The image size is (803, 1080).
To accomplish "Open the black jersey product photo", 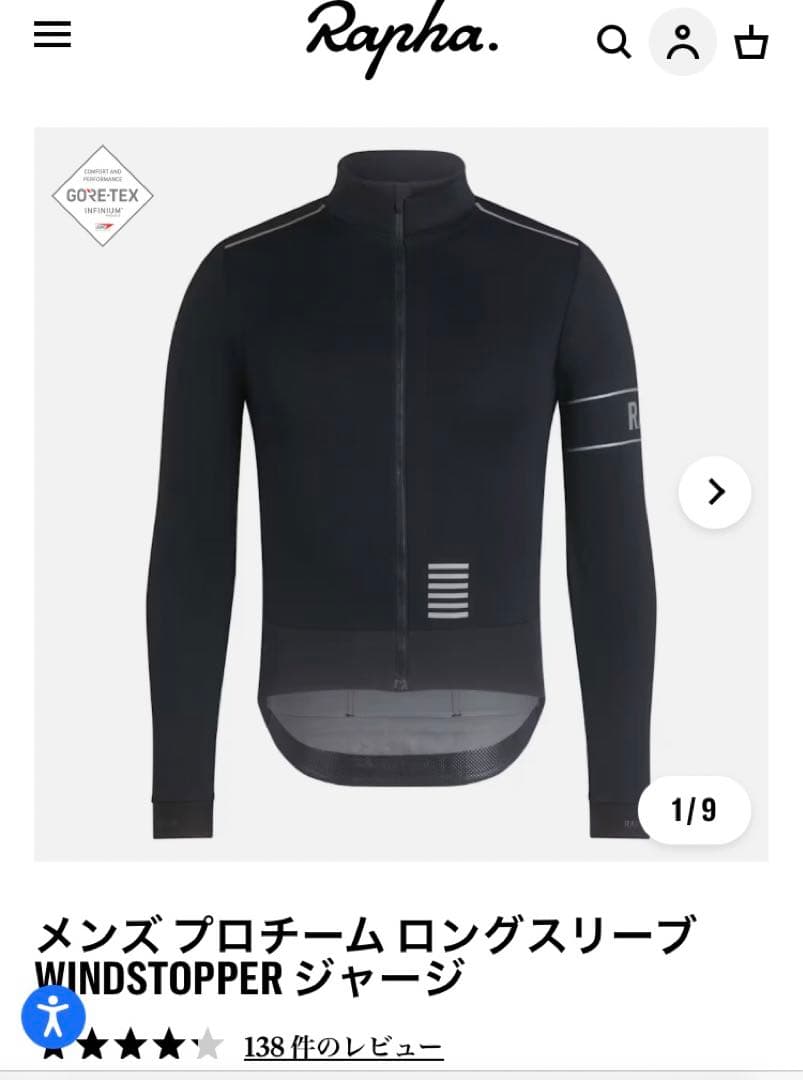I will (x=400, y=492).
